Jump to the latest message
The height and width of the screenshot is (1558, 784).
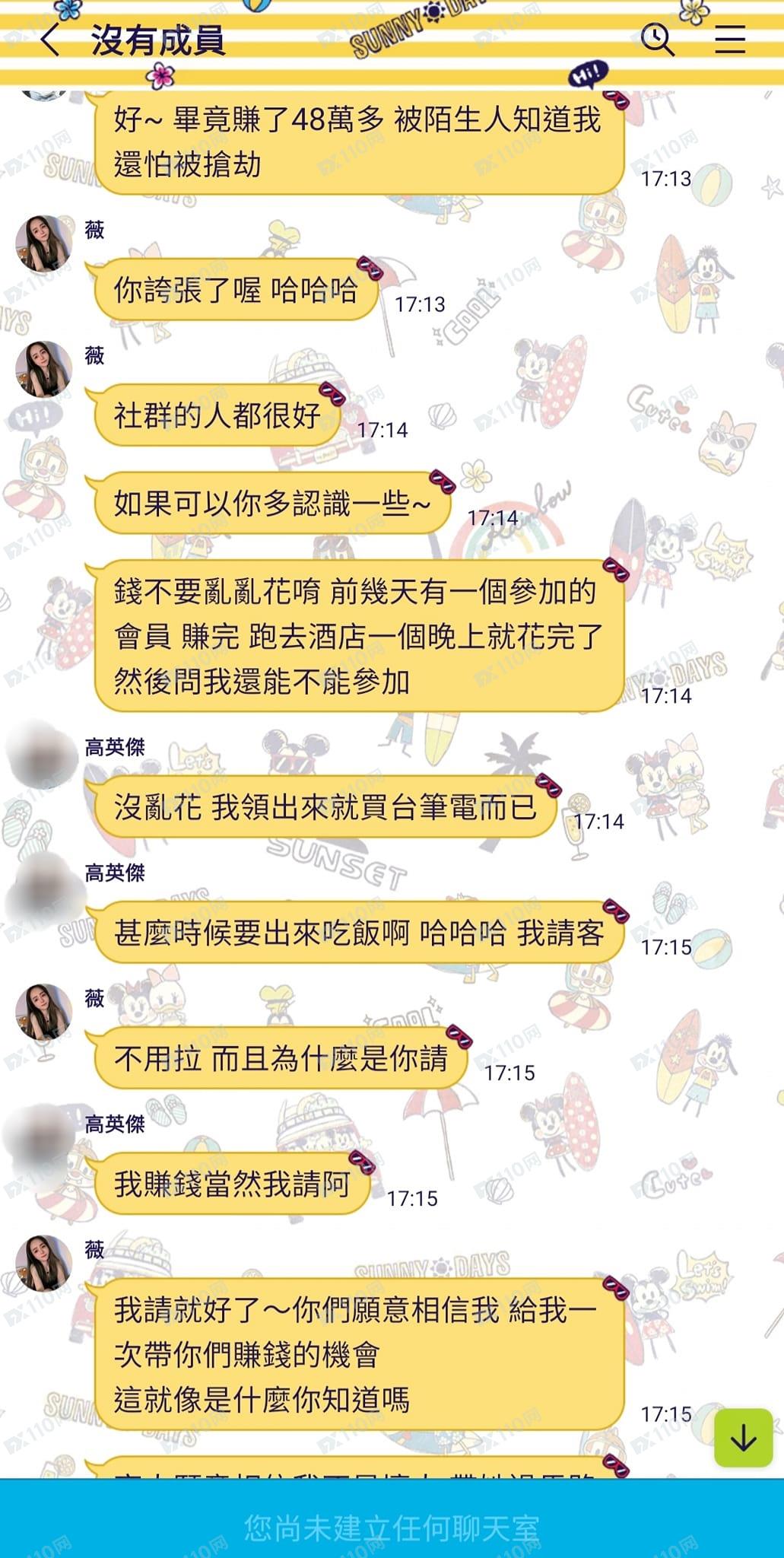(742, 1437)
